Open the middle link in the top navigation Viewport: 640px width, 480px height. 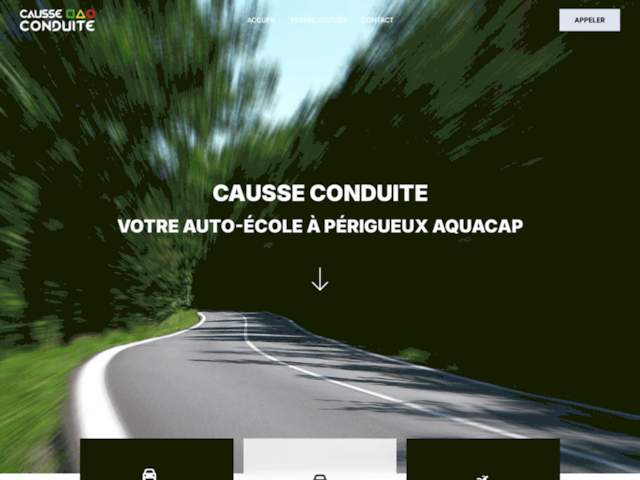[318, 20]
